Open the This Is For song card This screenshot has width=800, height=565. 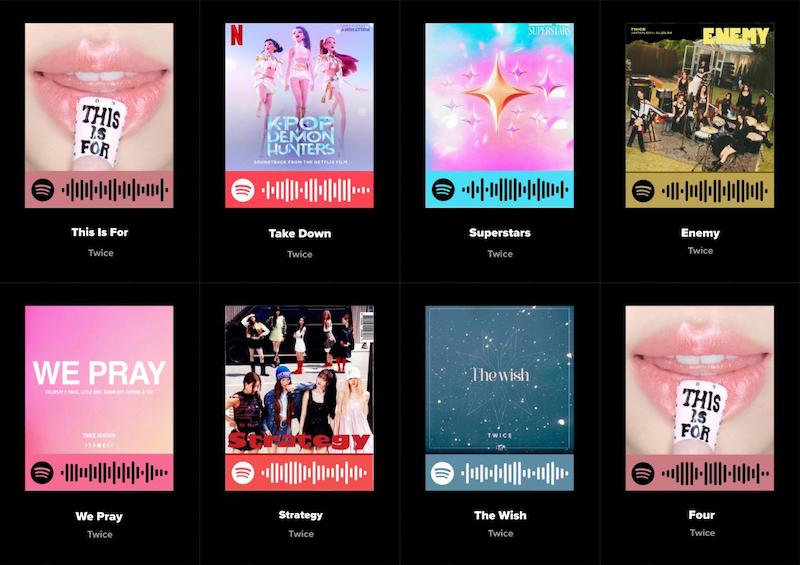coord(99,115)
